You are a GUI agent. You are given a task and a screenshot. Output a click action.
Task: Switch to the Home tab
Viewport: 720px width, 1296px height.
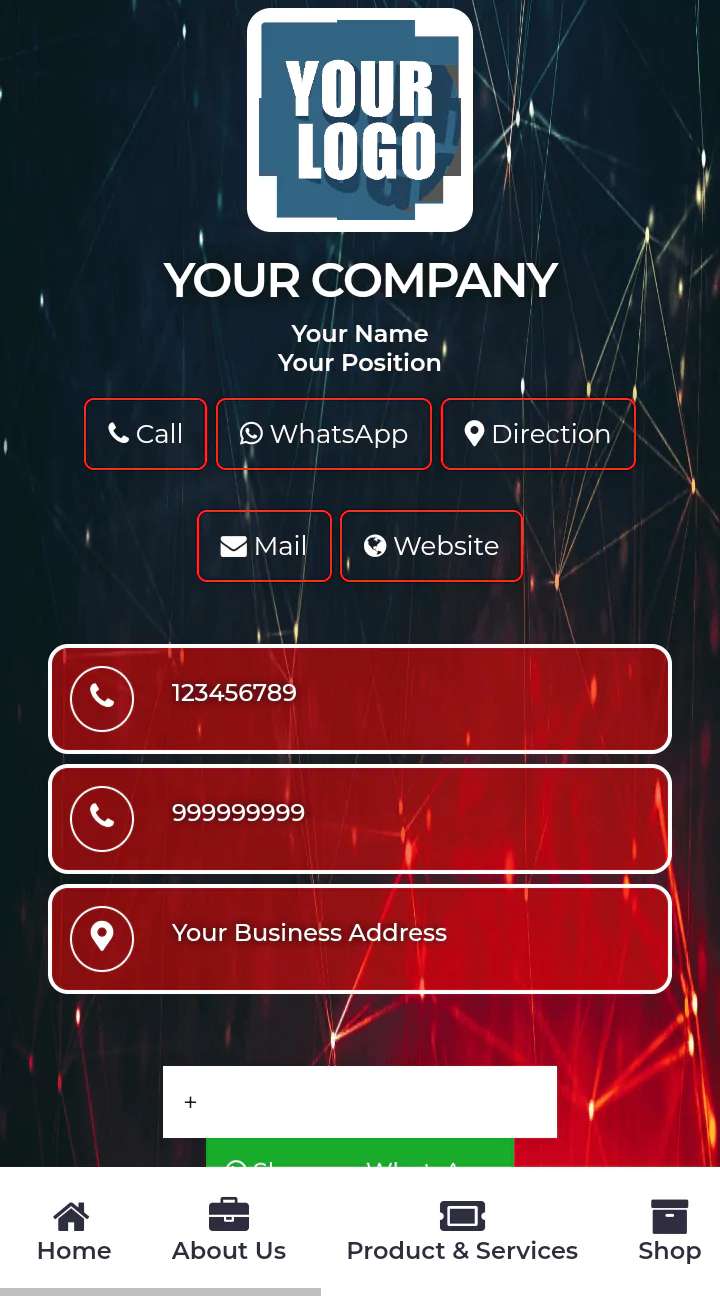[73, 1232]
